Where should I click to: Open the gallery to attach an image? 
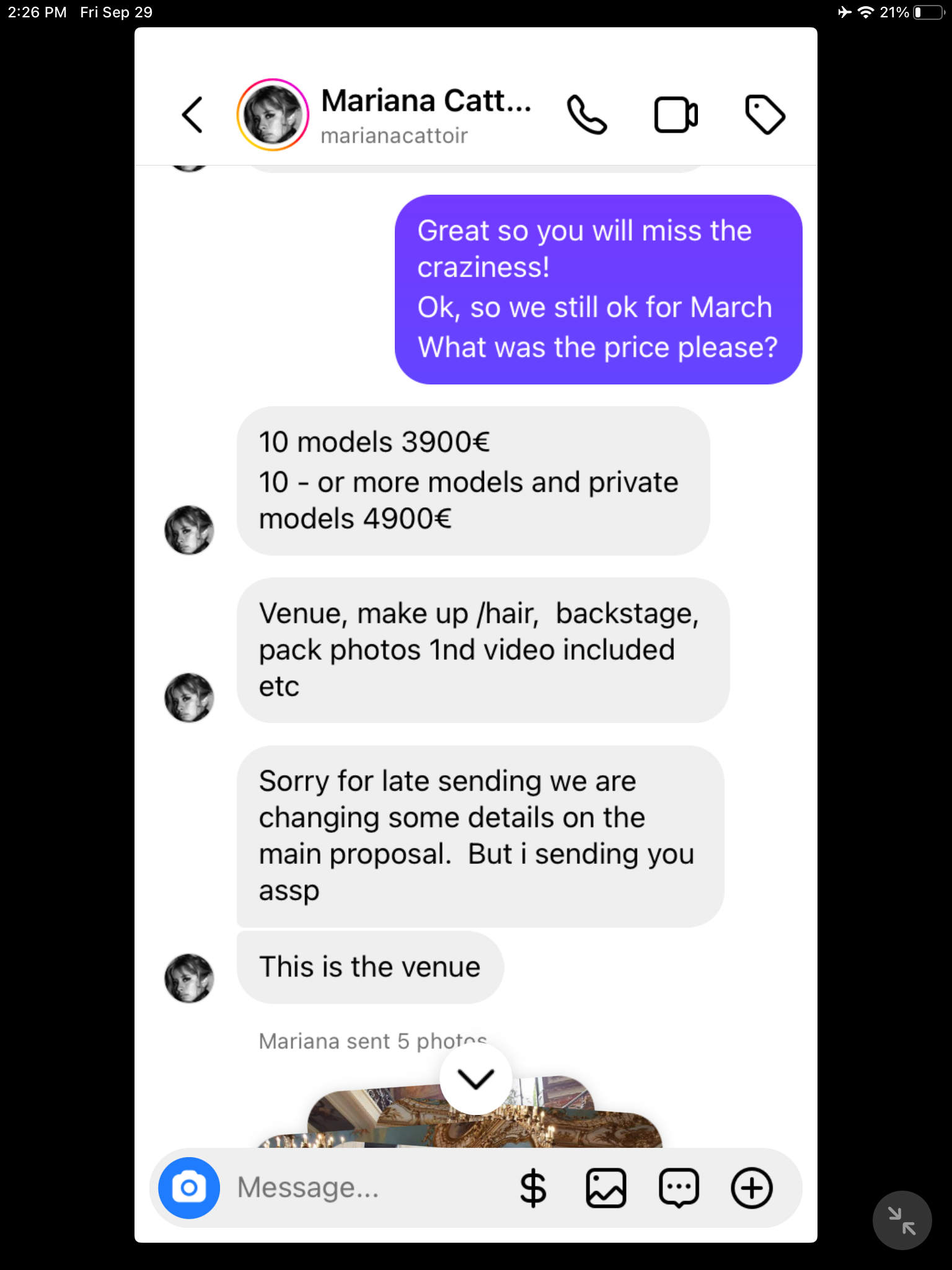point(606,1188)
